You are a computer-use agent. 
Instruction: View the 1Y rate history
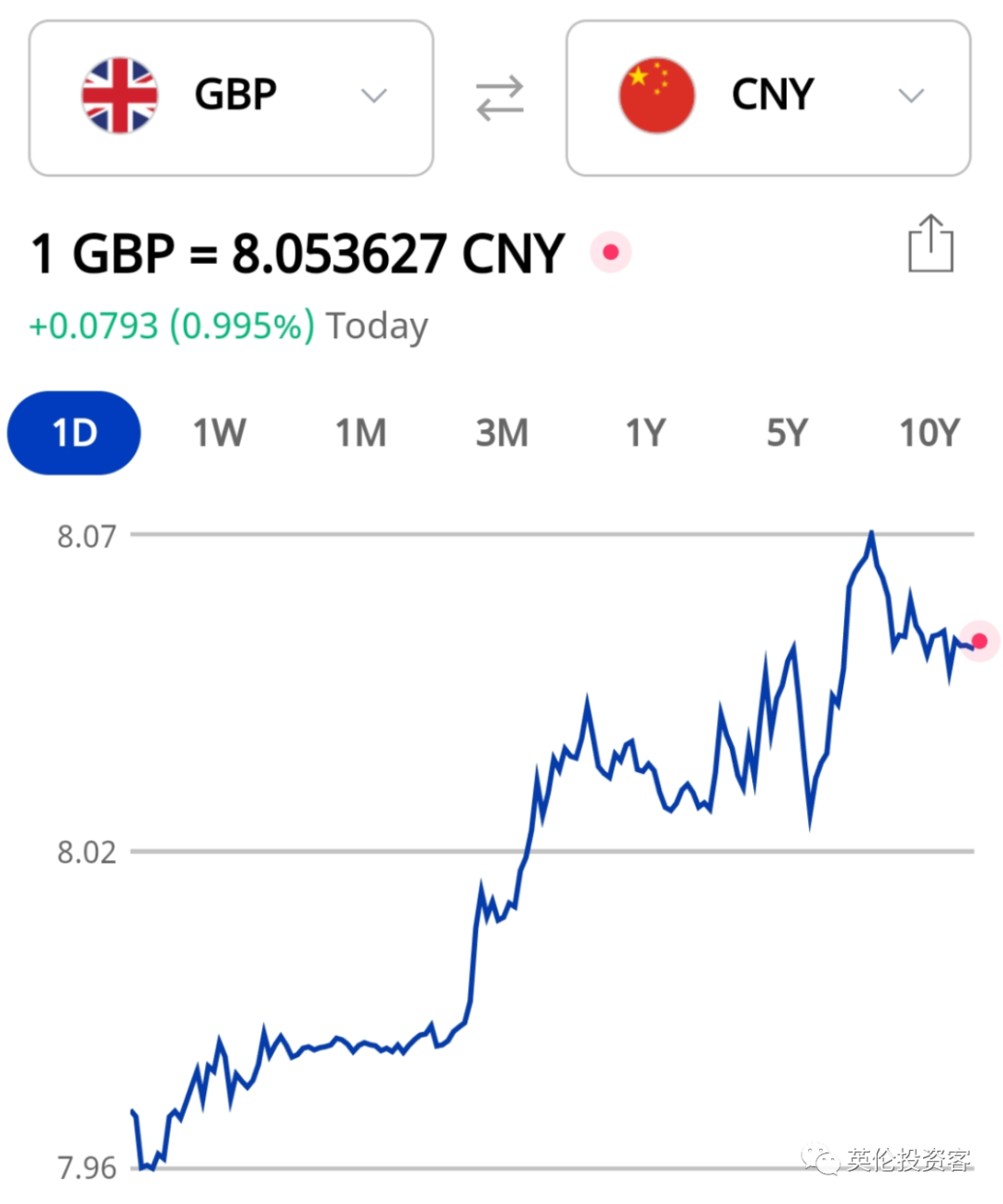(x=645, y=433)
